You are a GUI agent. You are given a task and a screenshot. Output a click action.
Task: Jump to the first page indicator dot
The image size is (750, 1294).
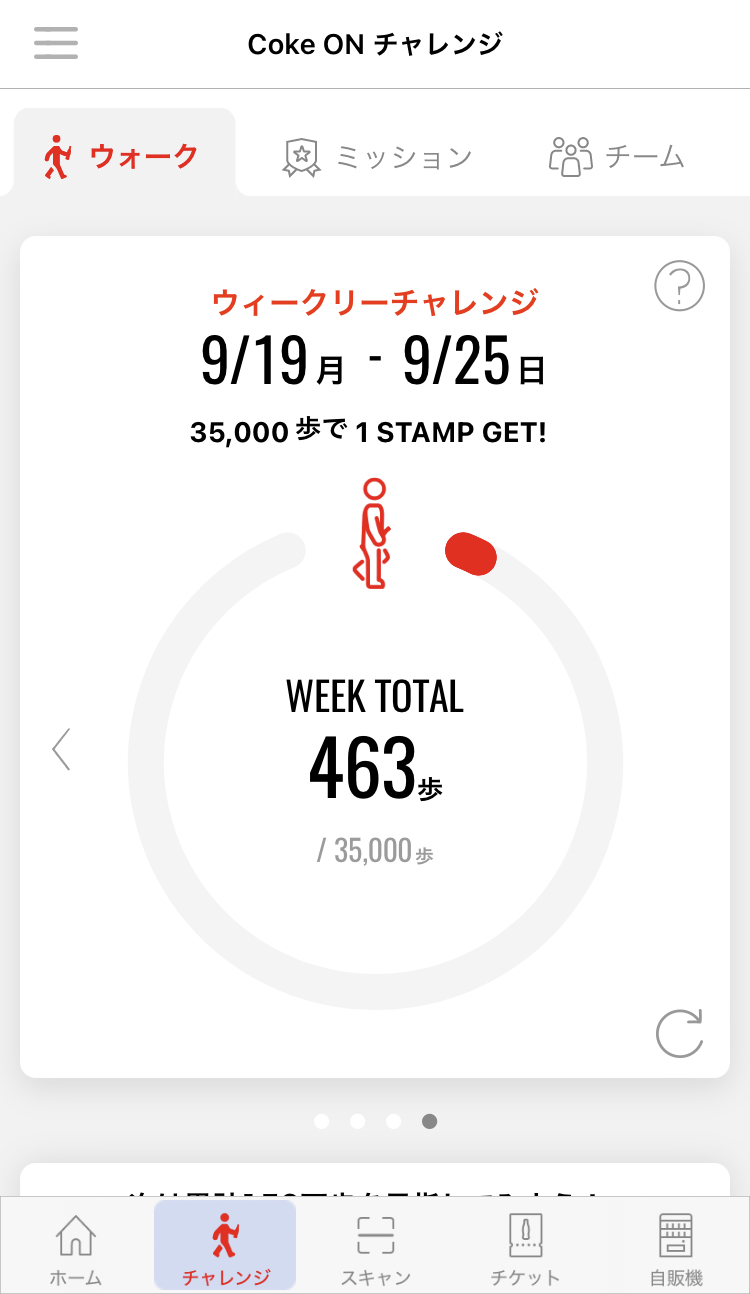(321, 1121)
